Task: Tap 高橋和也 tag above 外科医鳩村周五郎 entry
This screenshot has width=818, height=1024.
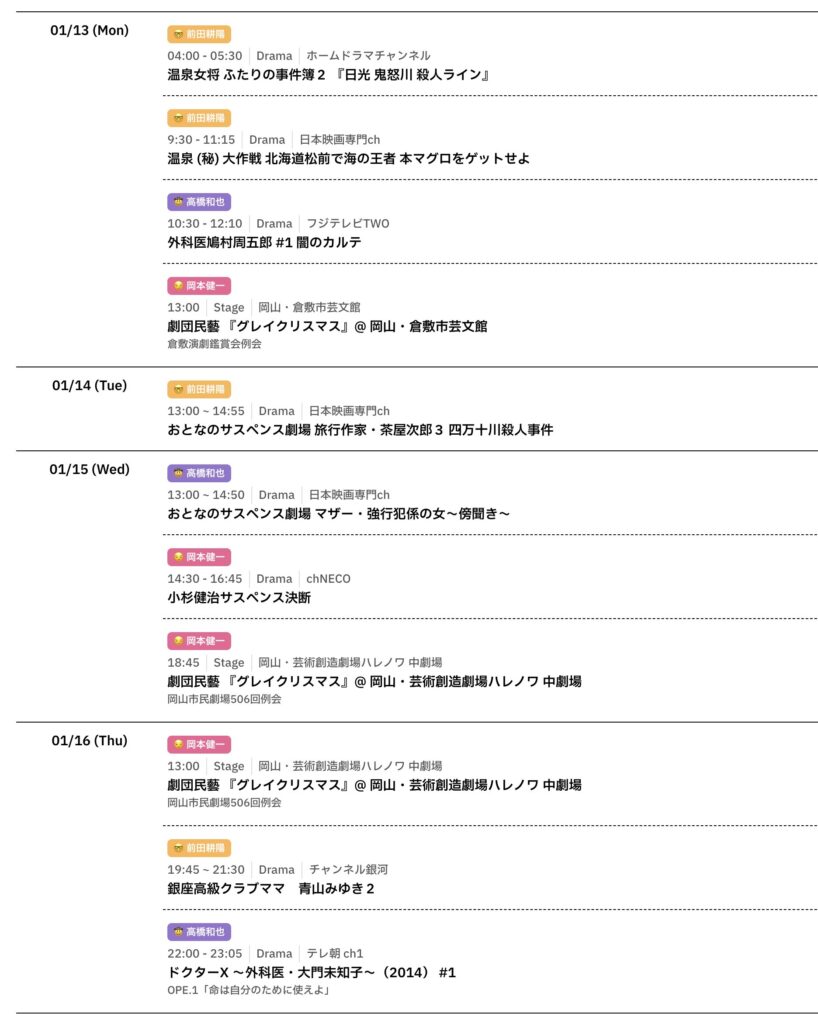Action: coord(199,202)
